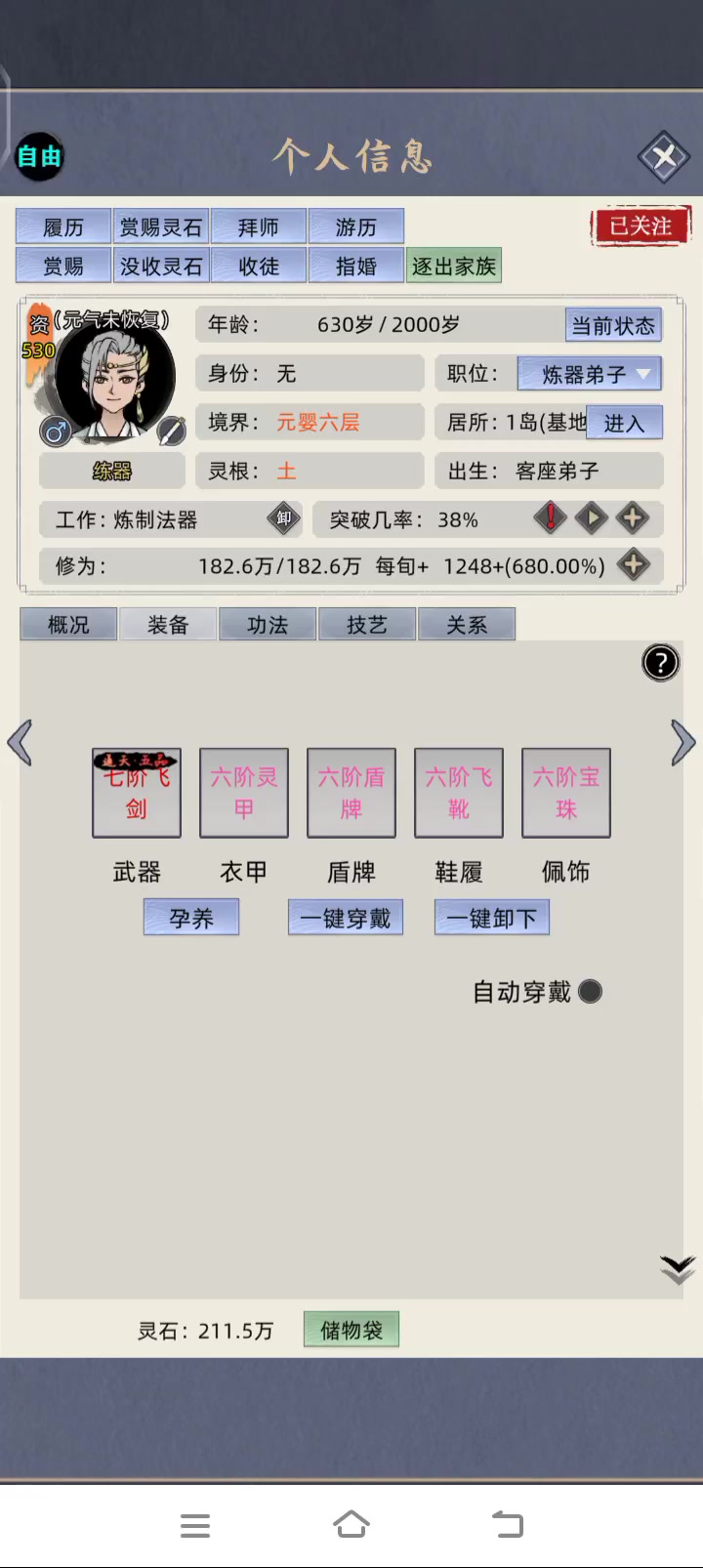View 当前状态 details
The height and width of the screenshot is (1568, 703).
[x=613, y=325]
